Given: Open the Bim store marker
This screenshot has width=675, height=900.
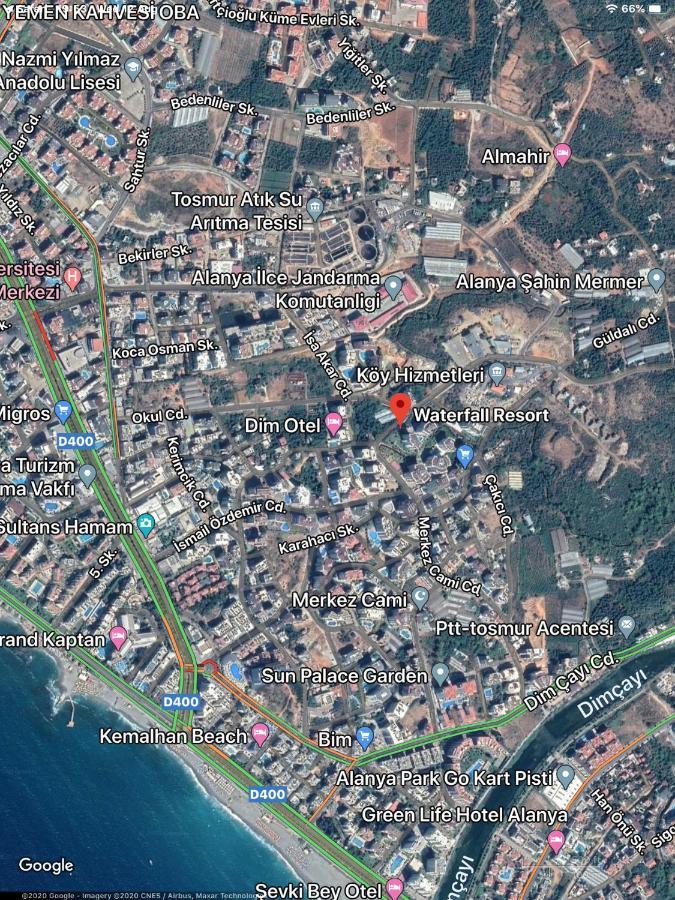Looking at the screenshot, I should pyautogui.click(x=365, y=739).
